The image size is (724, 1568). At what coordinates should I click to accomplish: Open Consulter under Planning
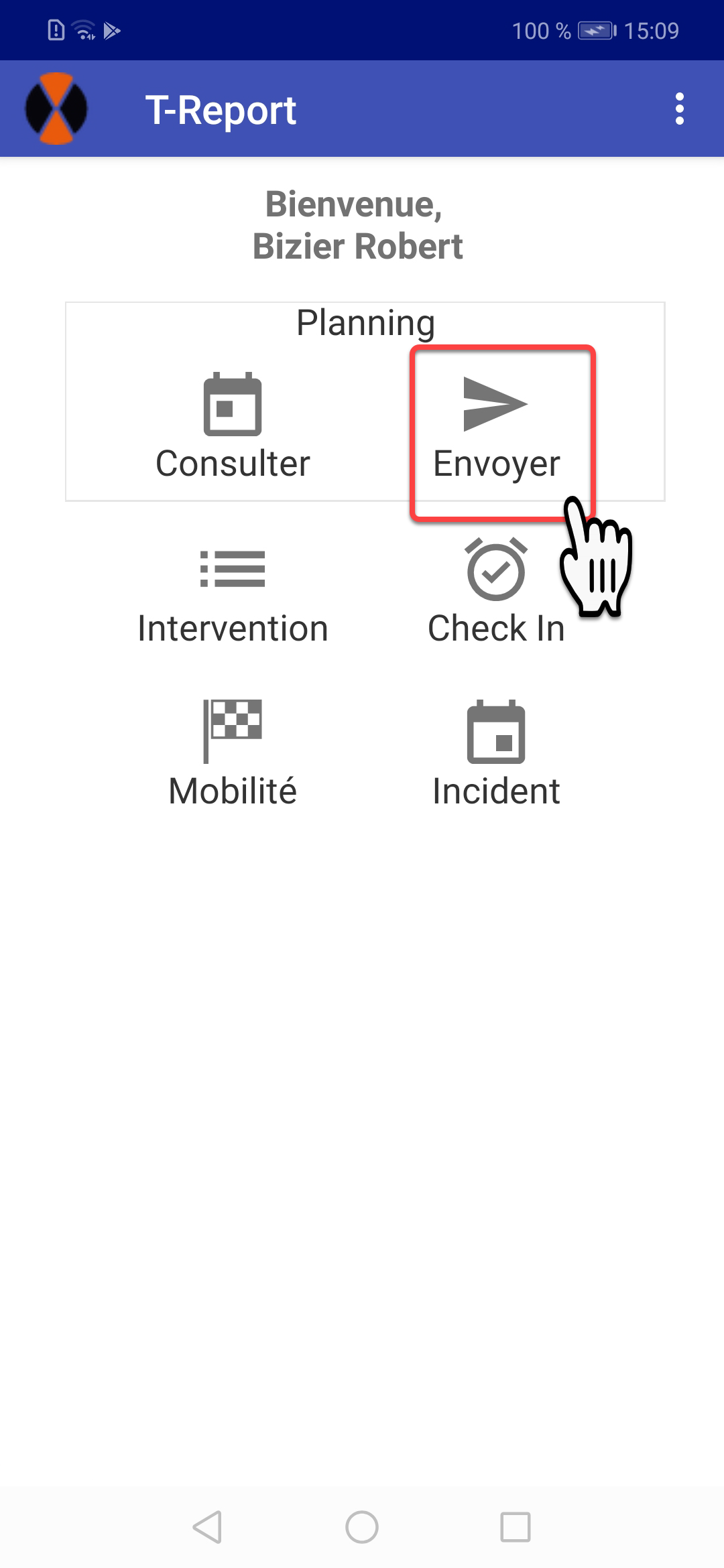233,428
